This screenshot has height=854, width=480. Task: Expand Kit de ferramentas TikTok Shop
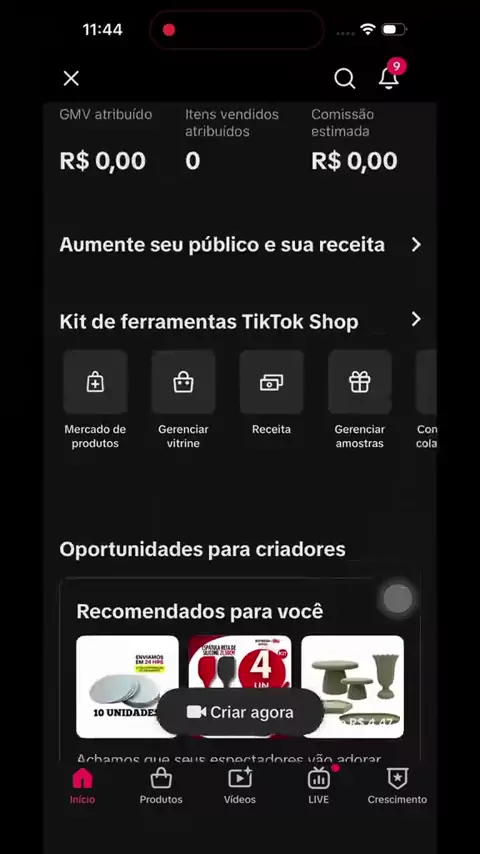(x=240, y=321)
